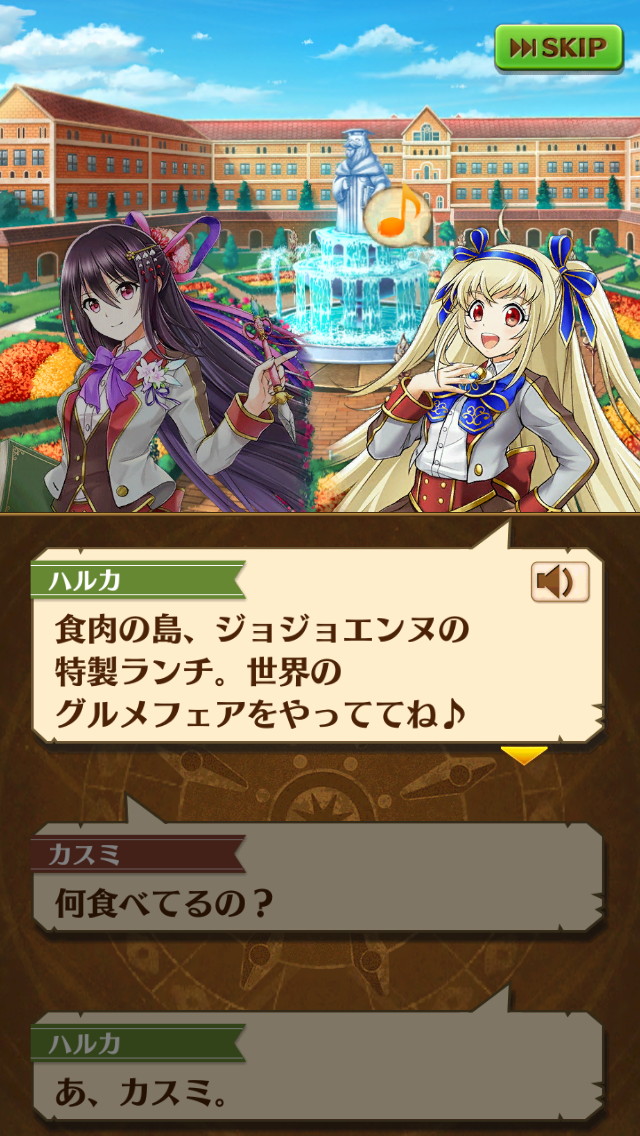Advance dialogue via the yellow arrow
Screen dimensions: 640x1136
(524, 755)
